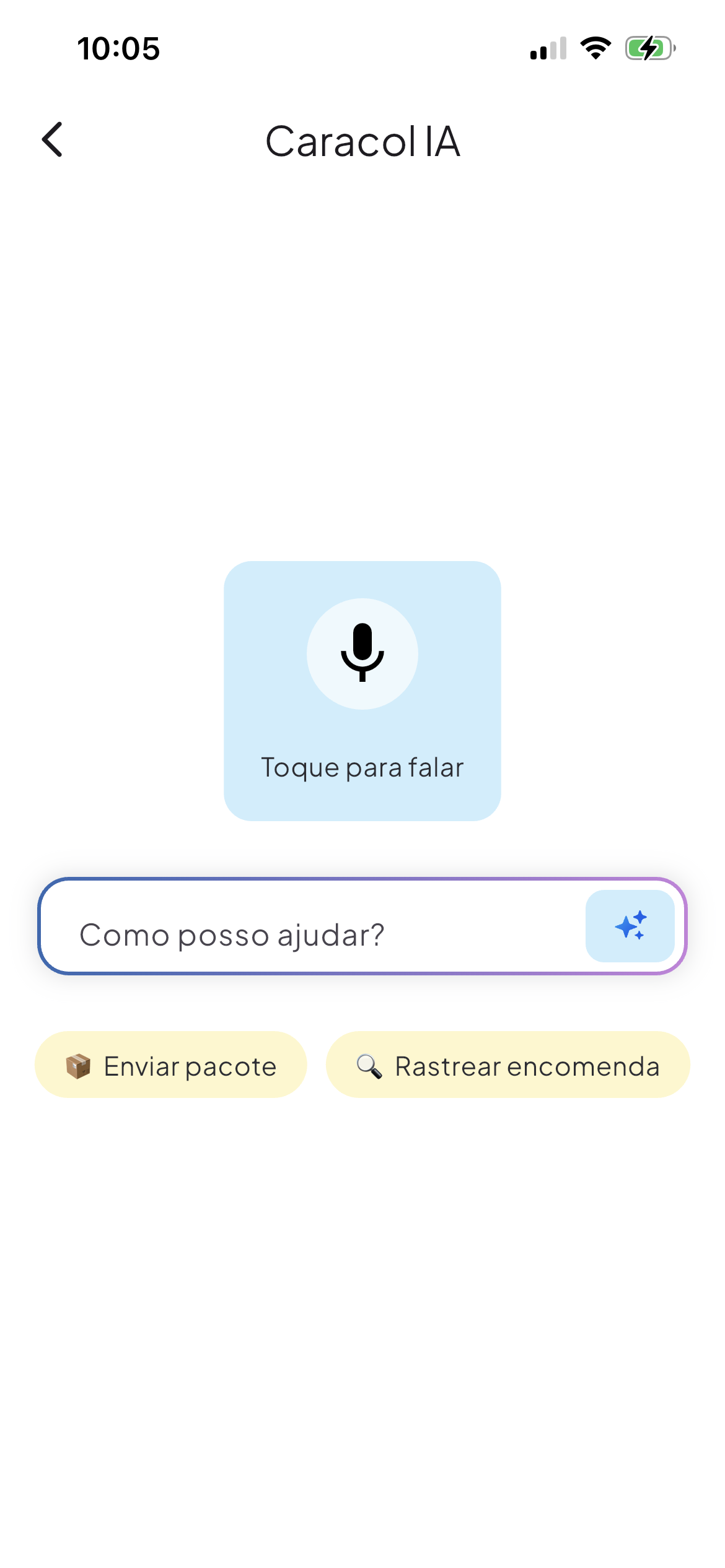The height and width of the screenshot is (1568, 725).
Task: Tap the Rastrear encomenda chip label
Action: tap(527, 1066)
